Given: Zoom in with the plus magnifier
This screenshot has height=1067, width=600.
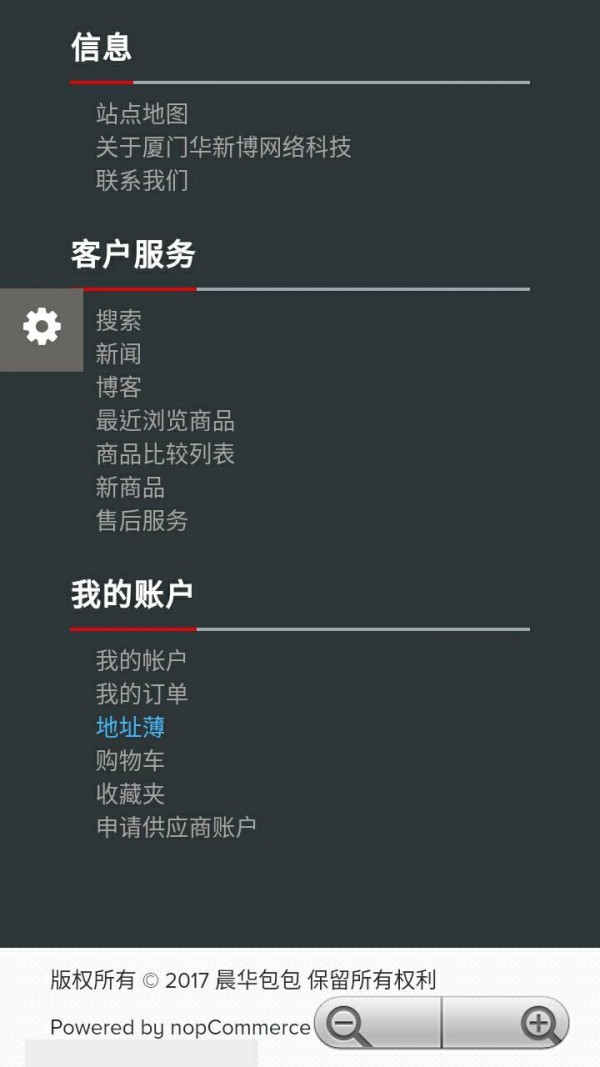Looking at the screenshot, I should click(x=538, y=1025).
